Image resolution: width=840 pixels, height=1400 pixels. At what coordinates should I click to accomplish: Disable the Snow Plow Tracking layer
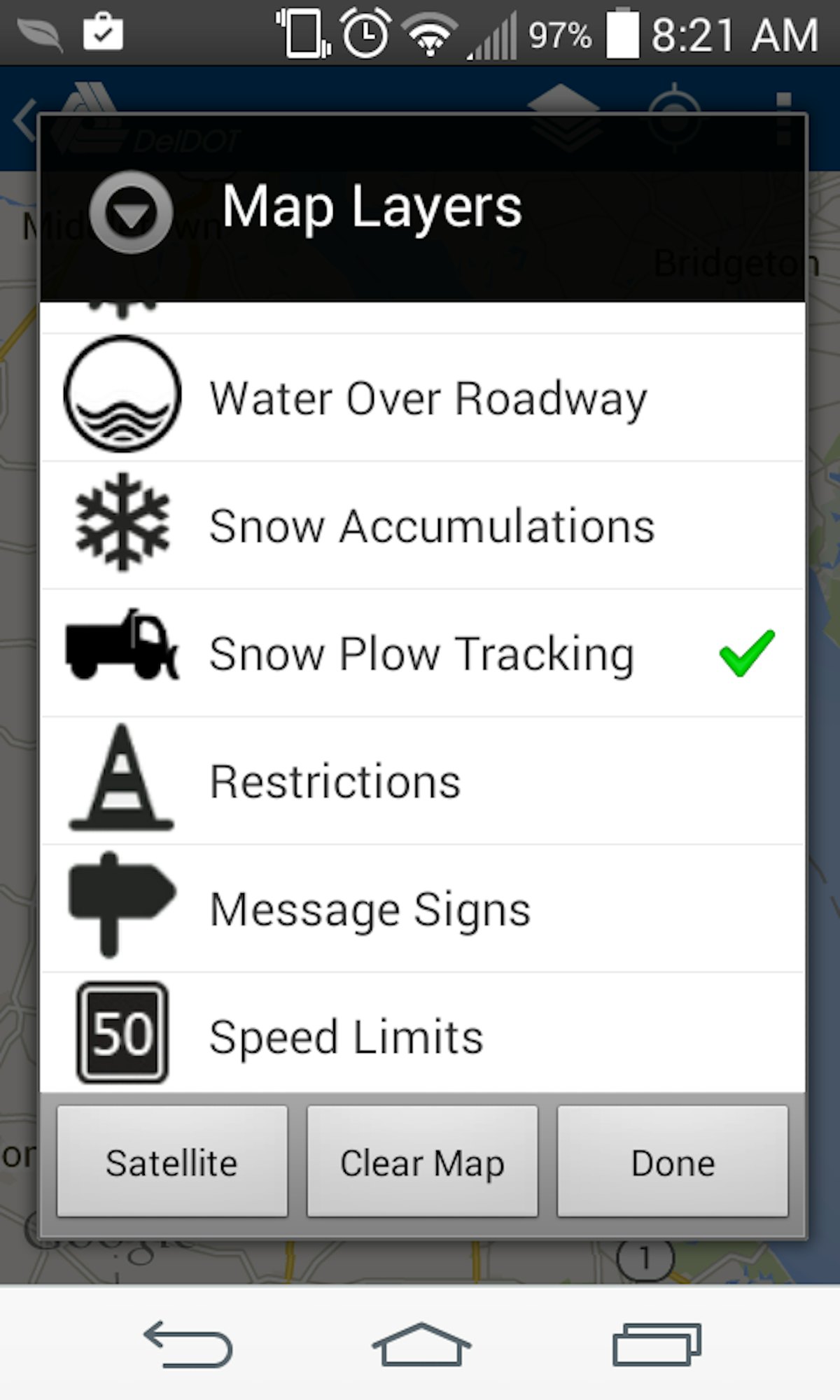click(420, 651)
